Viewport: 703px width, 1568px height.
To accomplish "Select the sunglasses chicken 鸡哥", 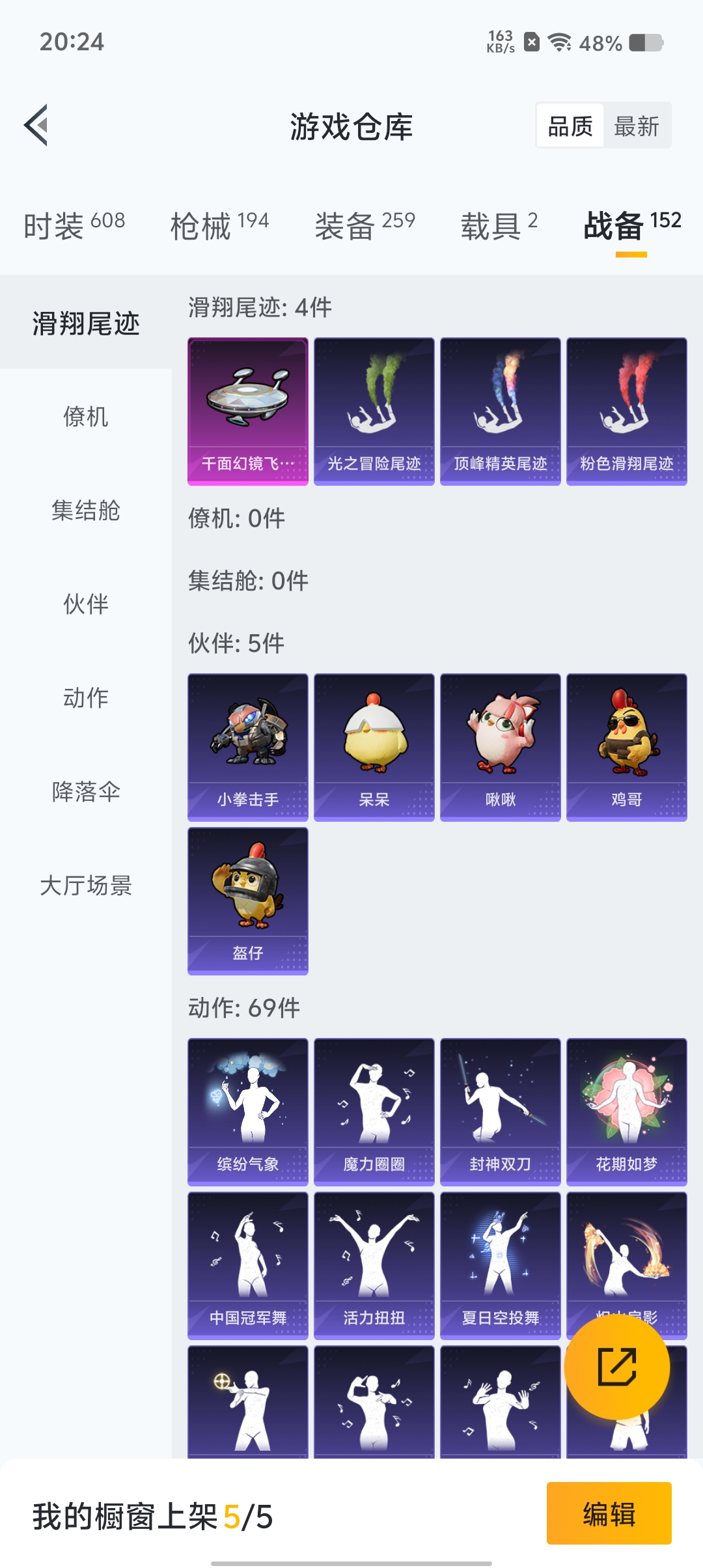I will (x=626, y=746).
